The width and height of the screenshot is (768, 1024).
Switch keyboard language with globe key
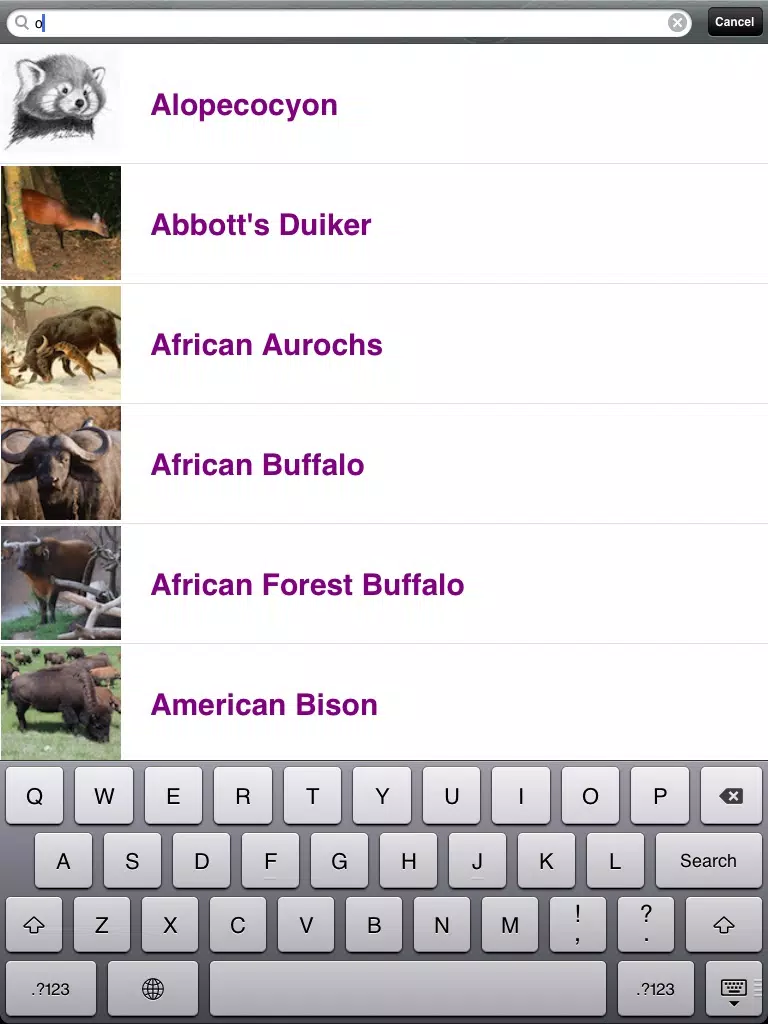click(x=153, y=989)
